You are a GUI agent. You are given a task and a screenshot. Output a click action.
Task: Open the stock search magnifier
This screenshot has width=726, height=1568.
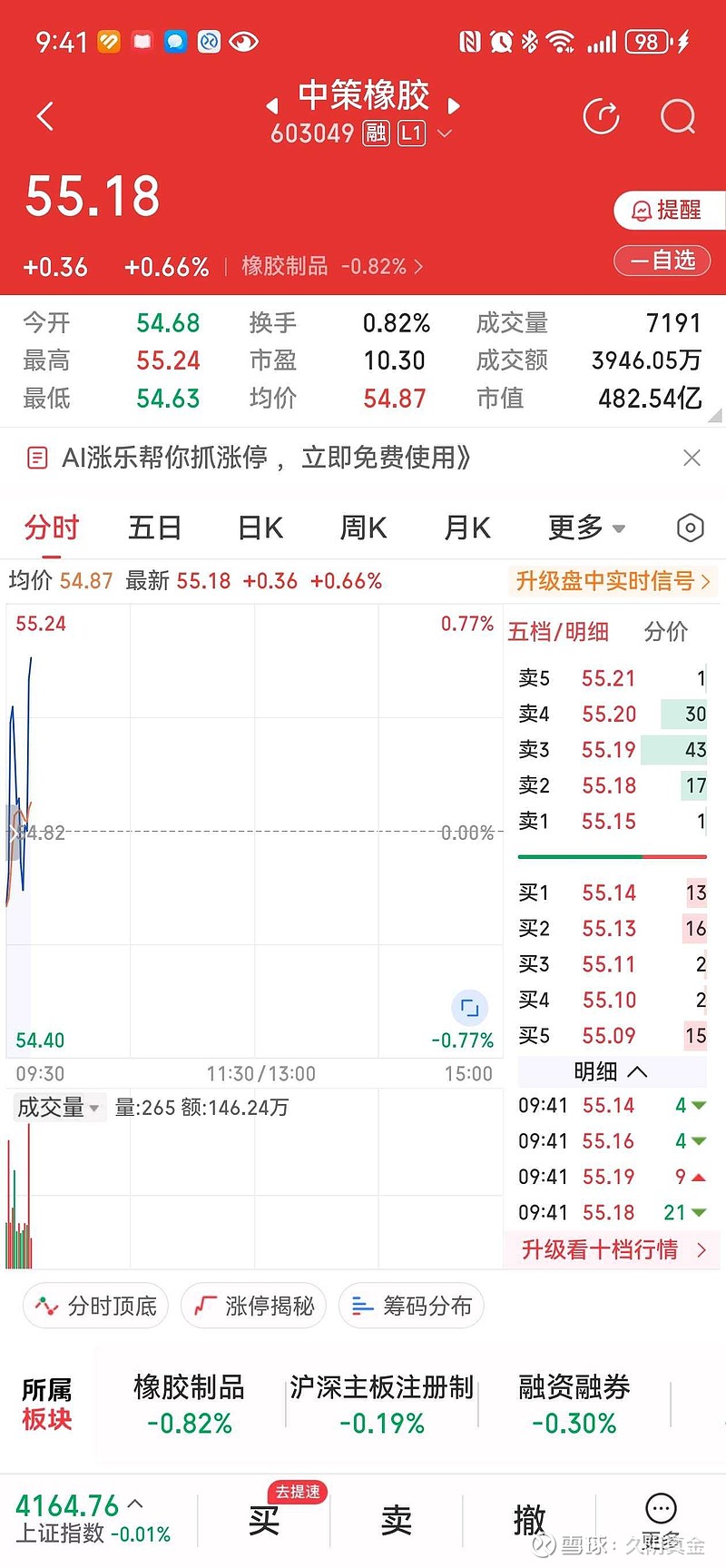pos(677,116)
